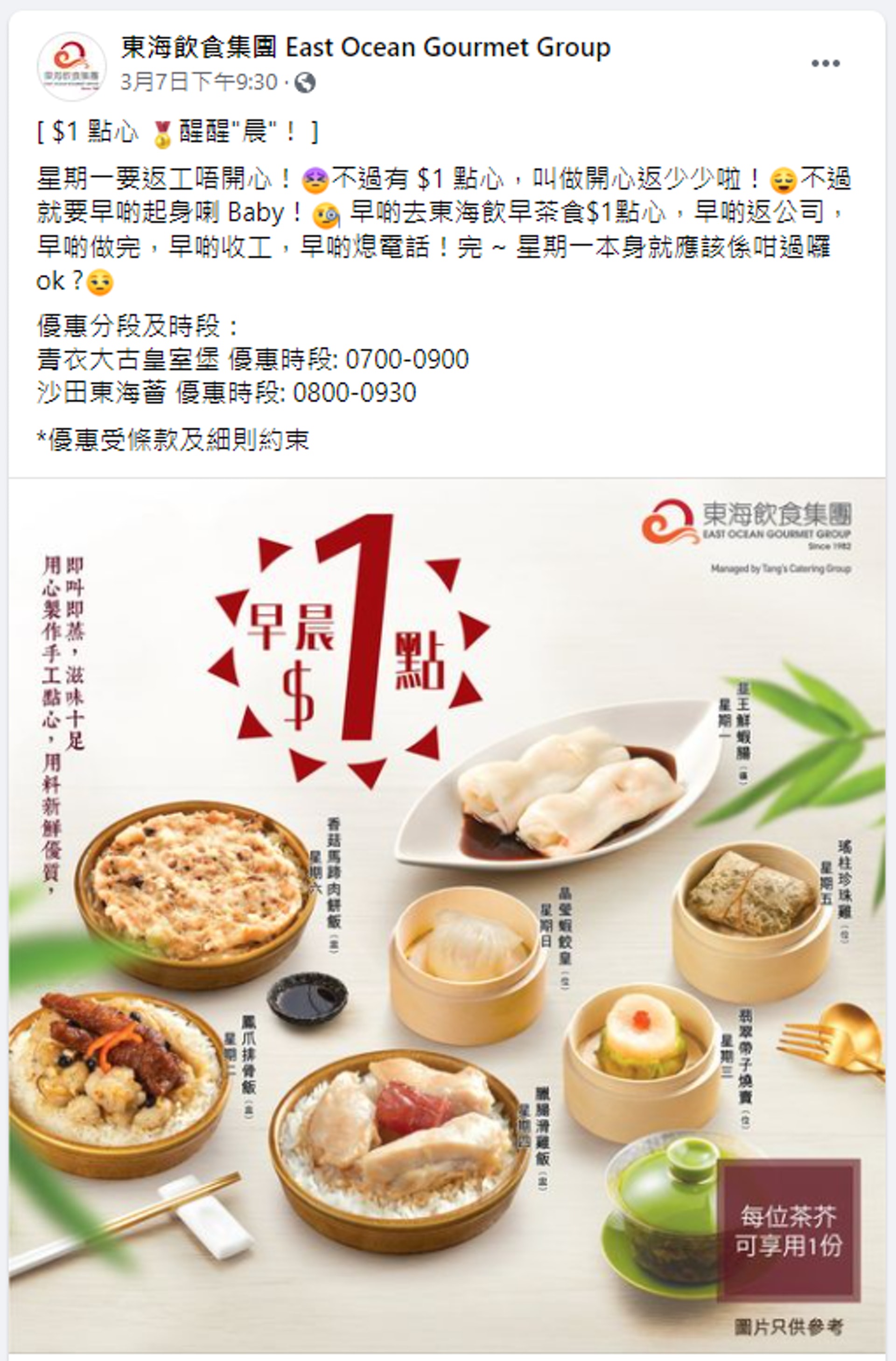This screenshot has height=1361, width=896.
Task: Visit the 東海飲食集團 East Ocean Gourmet Group page
Action: 365,48
